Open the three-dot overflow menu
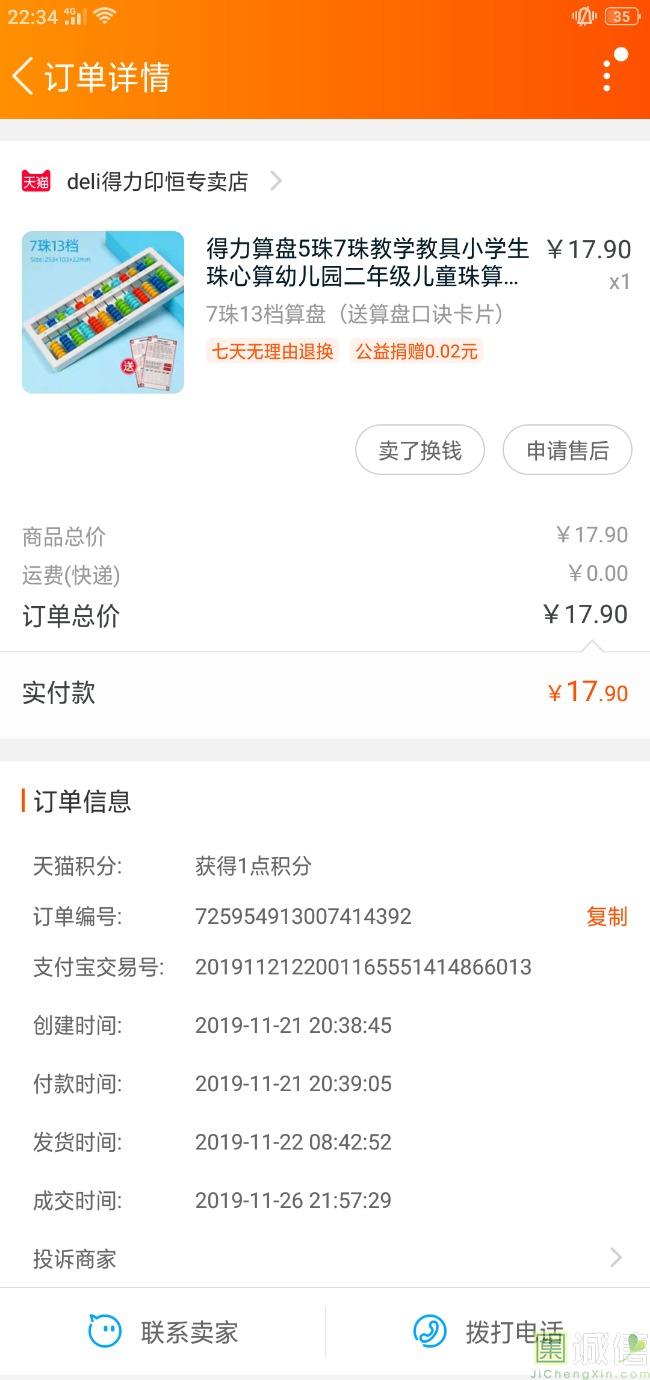Image resolution: width=650 pixels, height=1380 pixels. click(x=608, y=74)
